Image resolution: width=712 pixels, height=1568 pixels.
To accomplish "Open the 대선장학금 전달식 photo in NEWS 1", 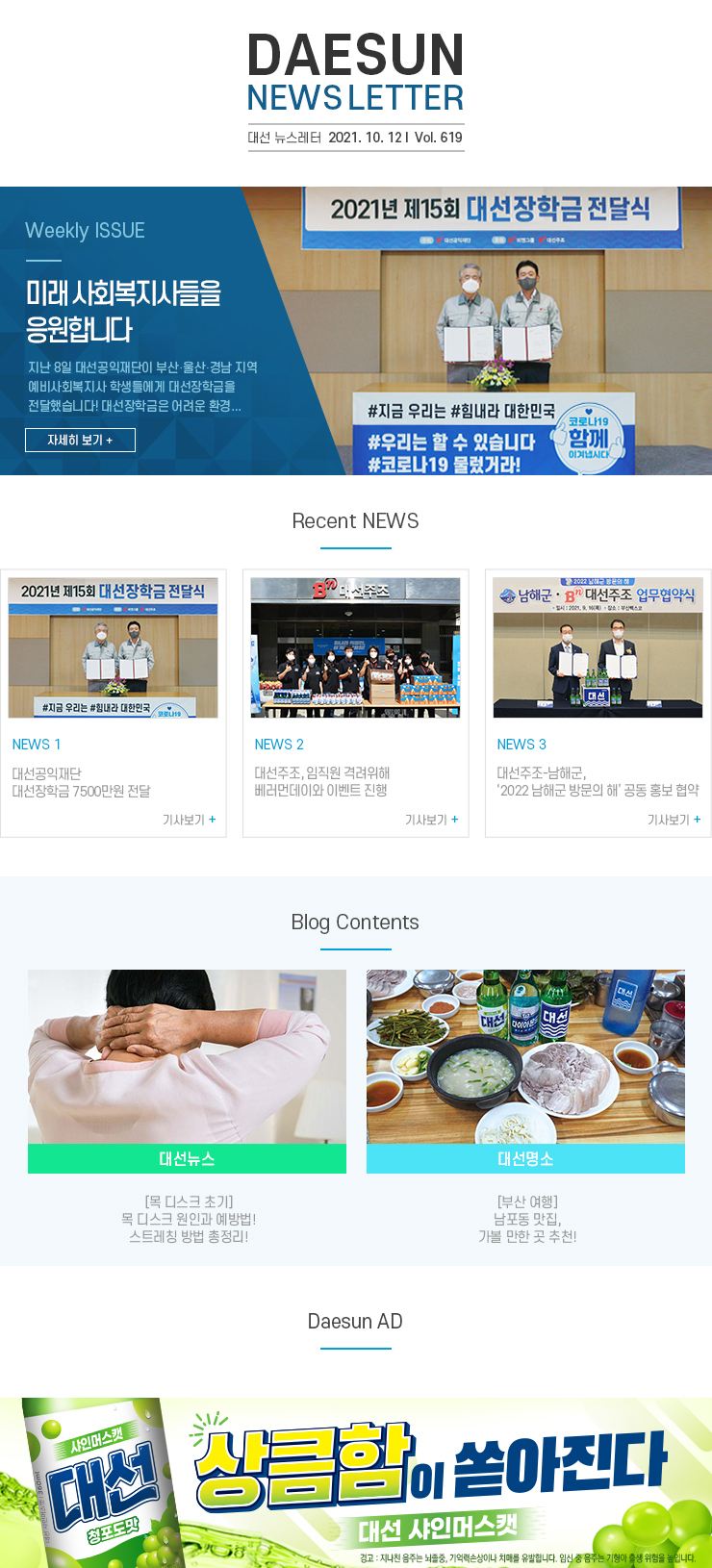I will 114,647.
